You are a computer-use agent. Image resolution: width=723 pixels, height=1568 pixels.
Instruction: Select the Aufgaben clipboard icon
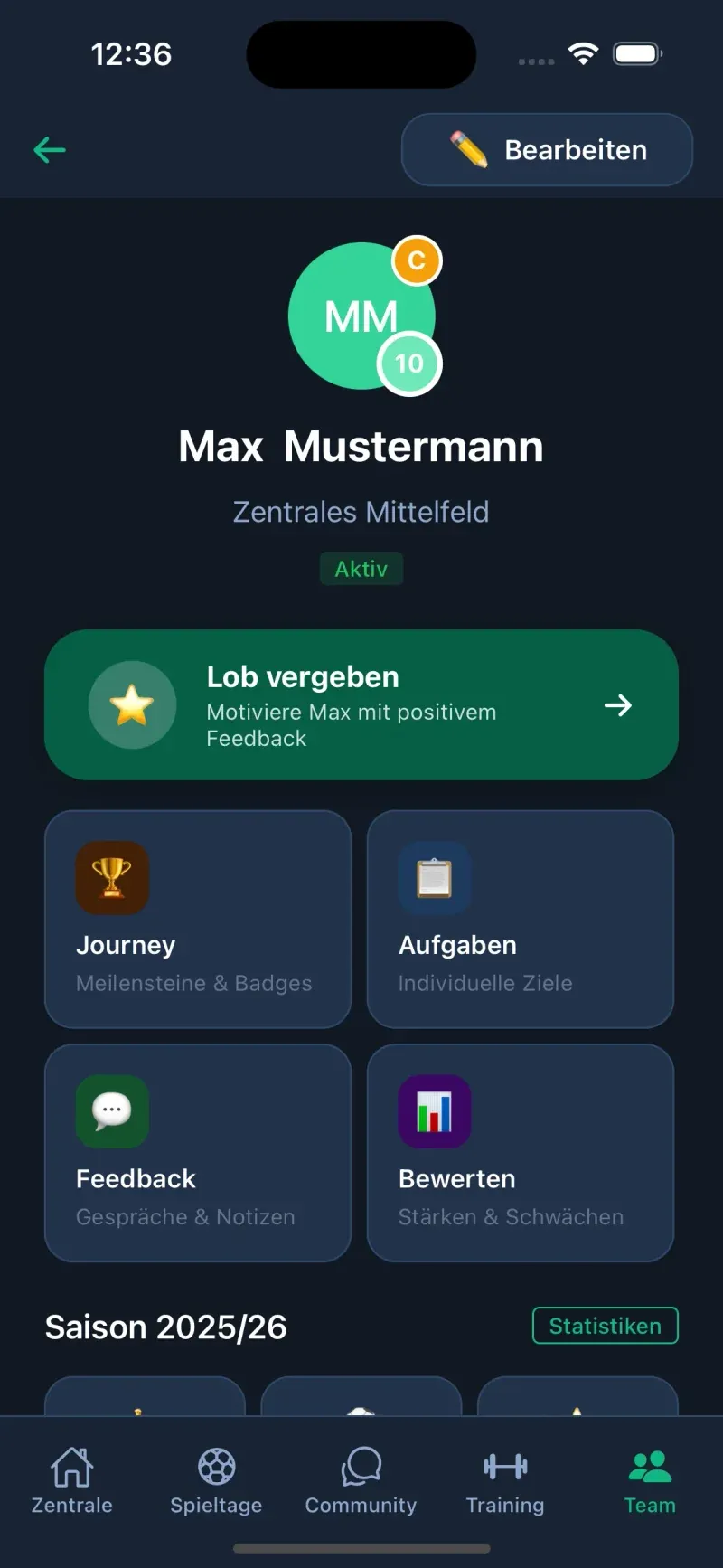pyautogui.click(x=433, y=877)
